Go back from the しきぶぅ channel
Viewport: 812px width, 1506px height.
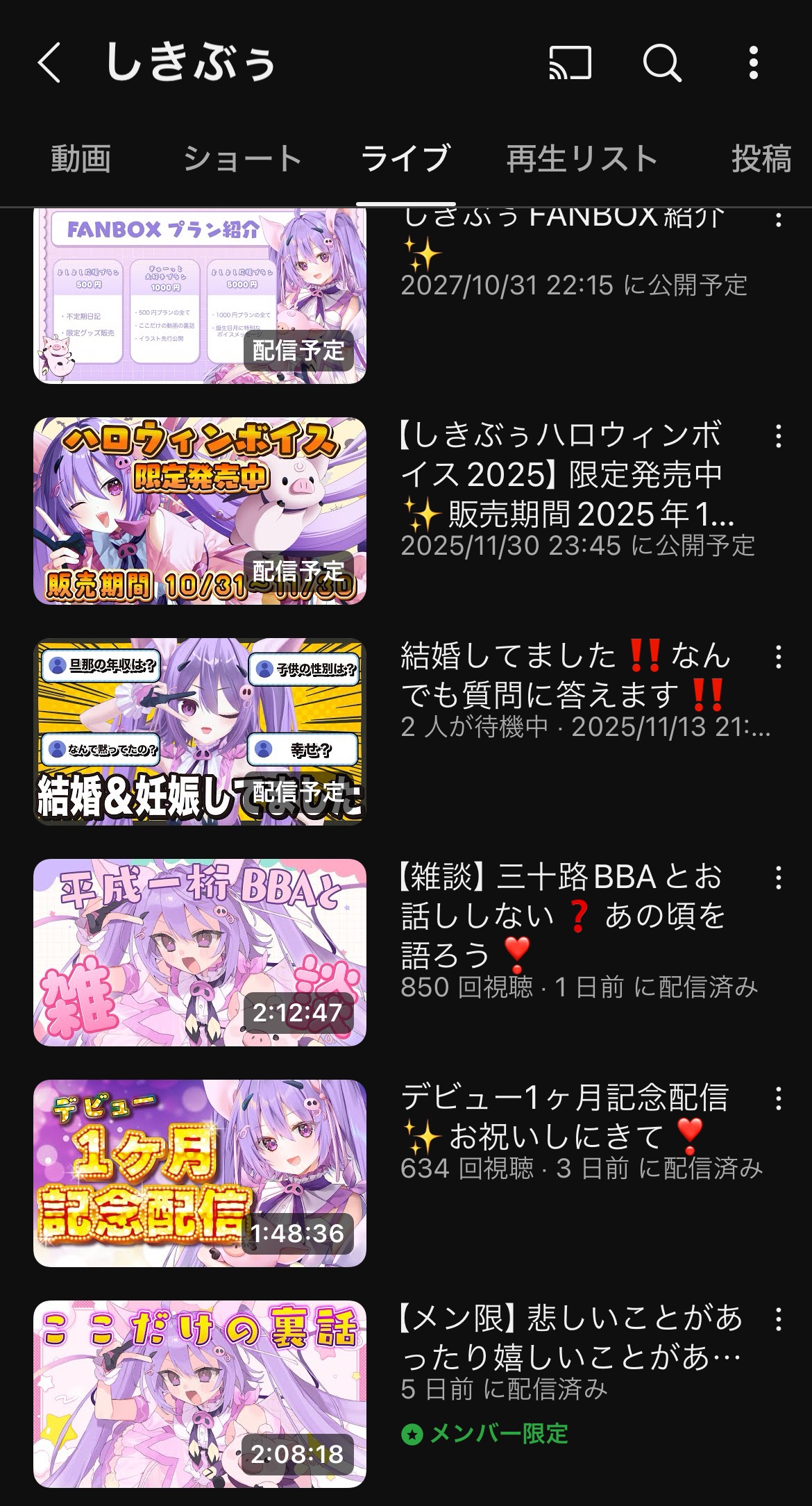[x=50, y=62]
